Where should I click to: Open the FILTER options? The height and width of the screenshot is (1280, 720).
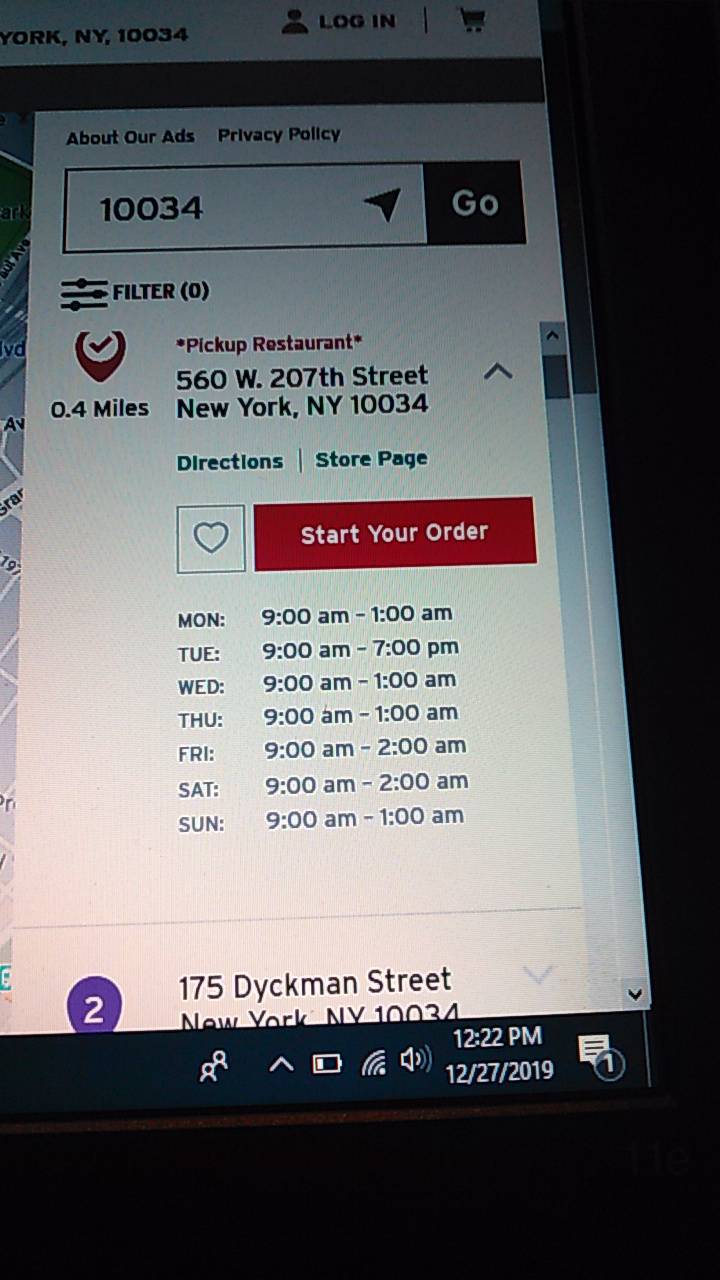click(135, 292)
